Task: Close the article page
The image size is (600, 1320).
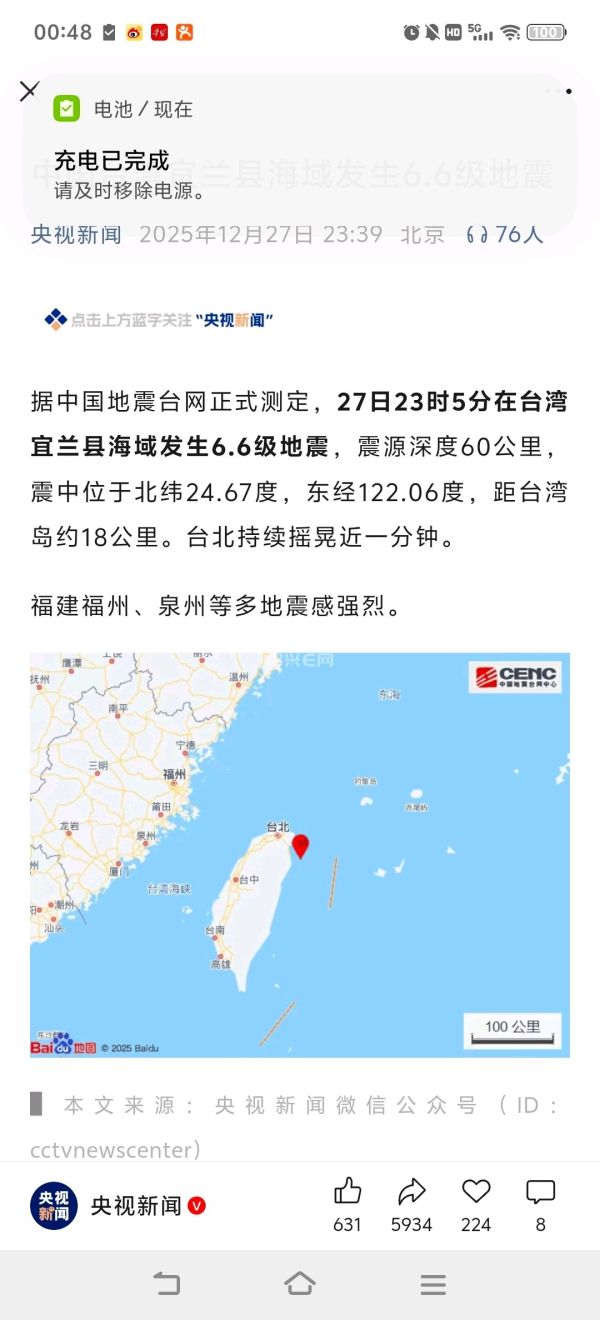Action: [29, 91]
